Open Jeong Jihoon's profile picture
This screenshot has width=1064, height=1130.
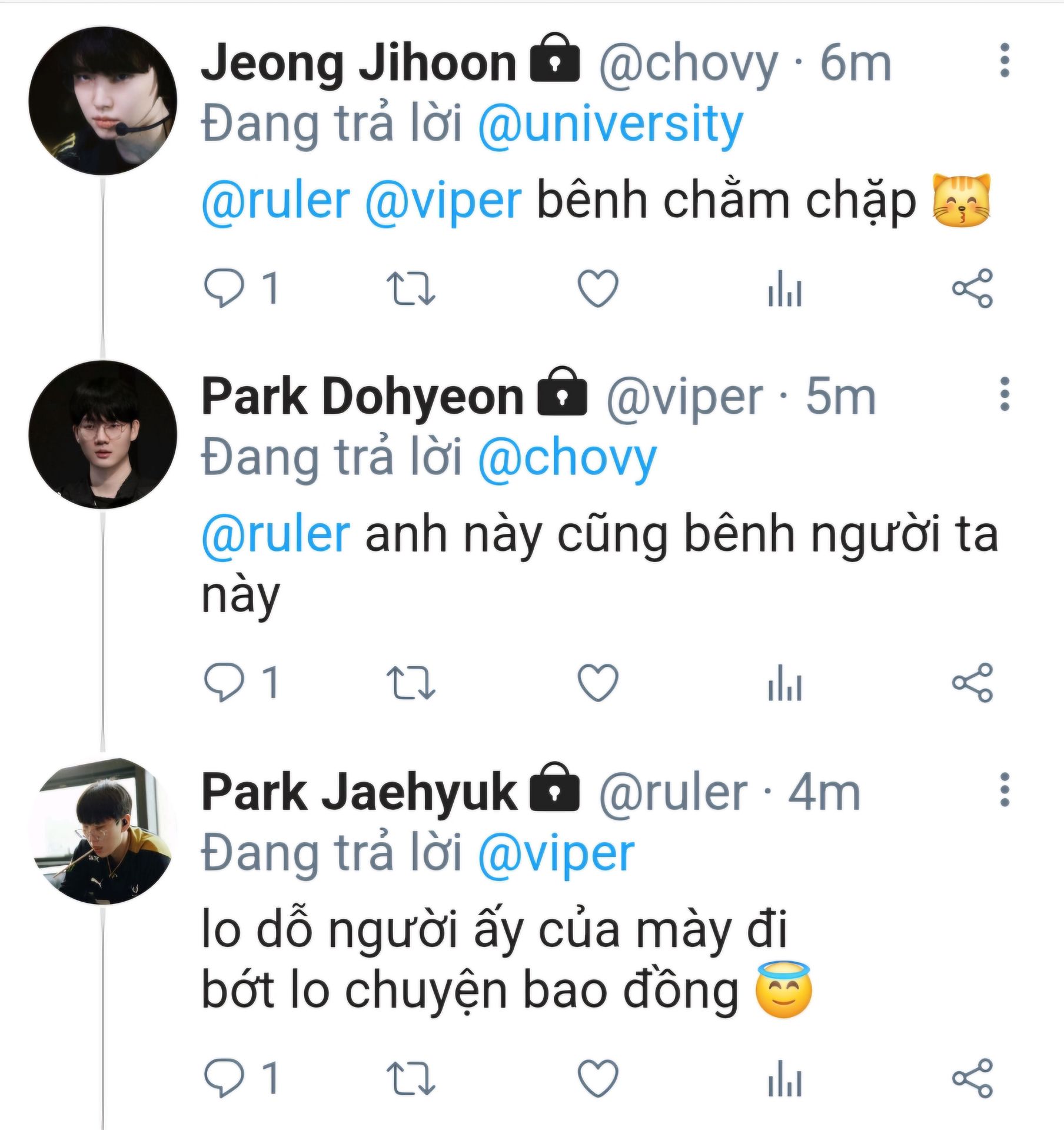pyautogui.click(x=102, y=101)
